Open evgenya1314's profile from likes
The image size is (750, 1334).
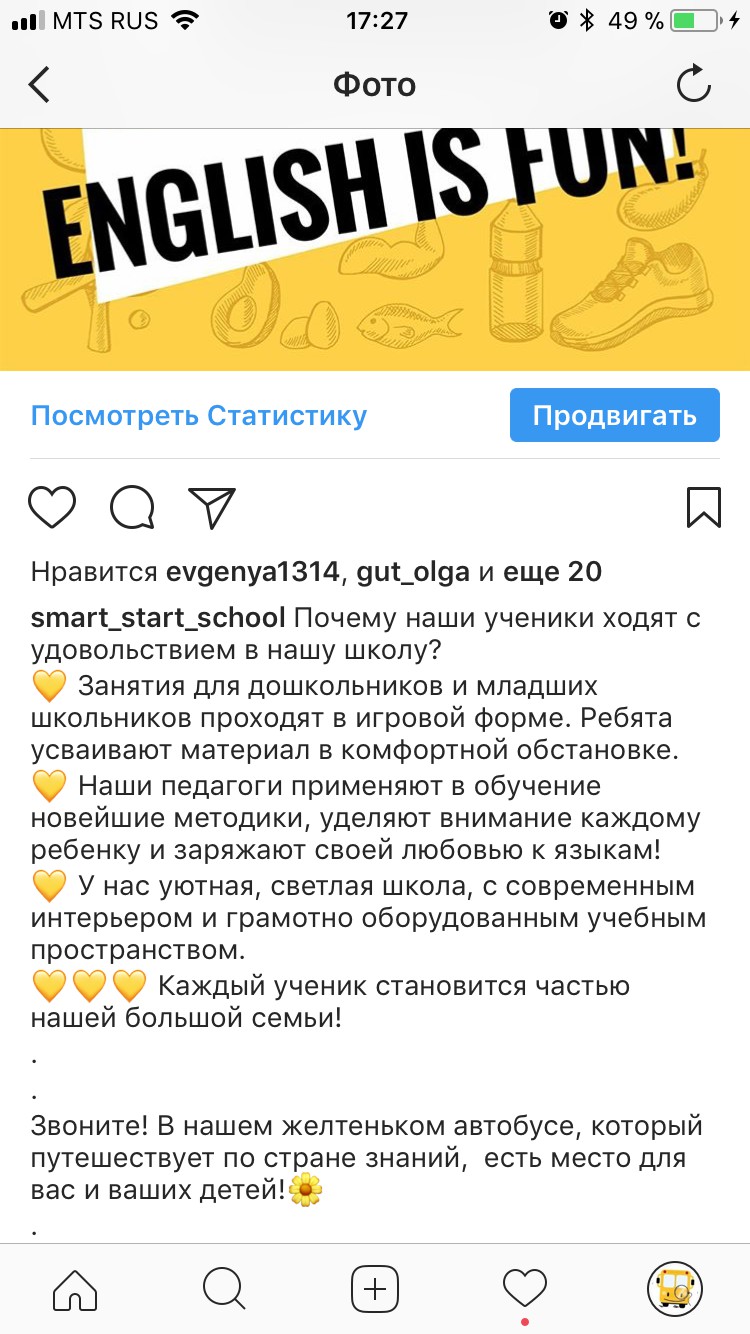[x=254, y=572]
